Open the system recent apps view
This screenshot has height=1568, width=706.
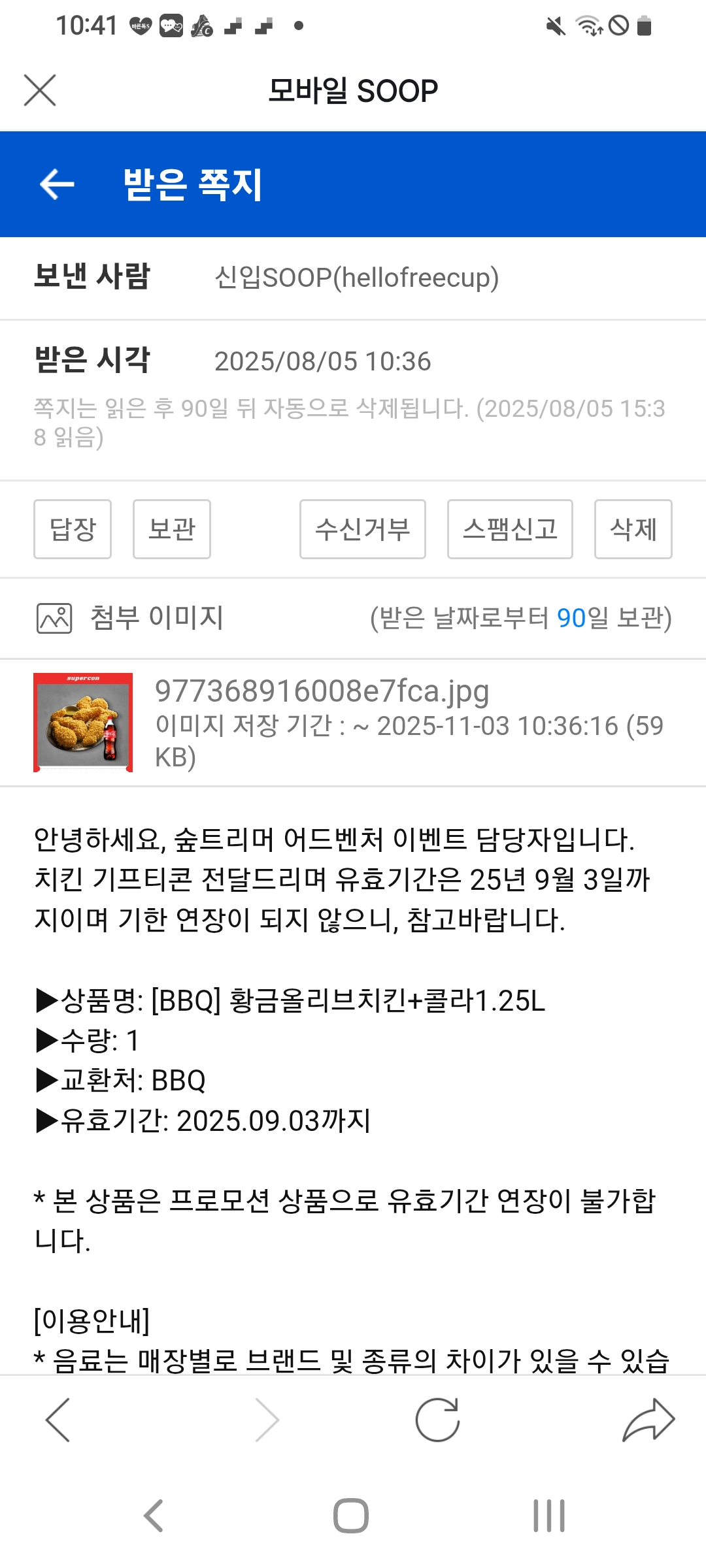click(549, 1516)
